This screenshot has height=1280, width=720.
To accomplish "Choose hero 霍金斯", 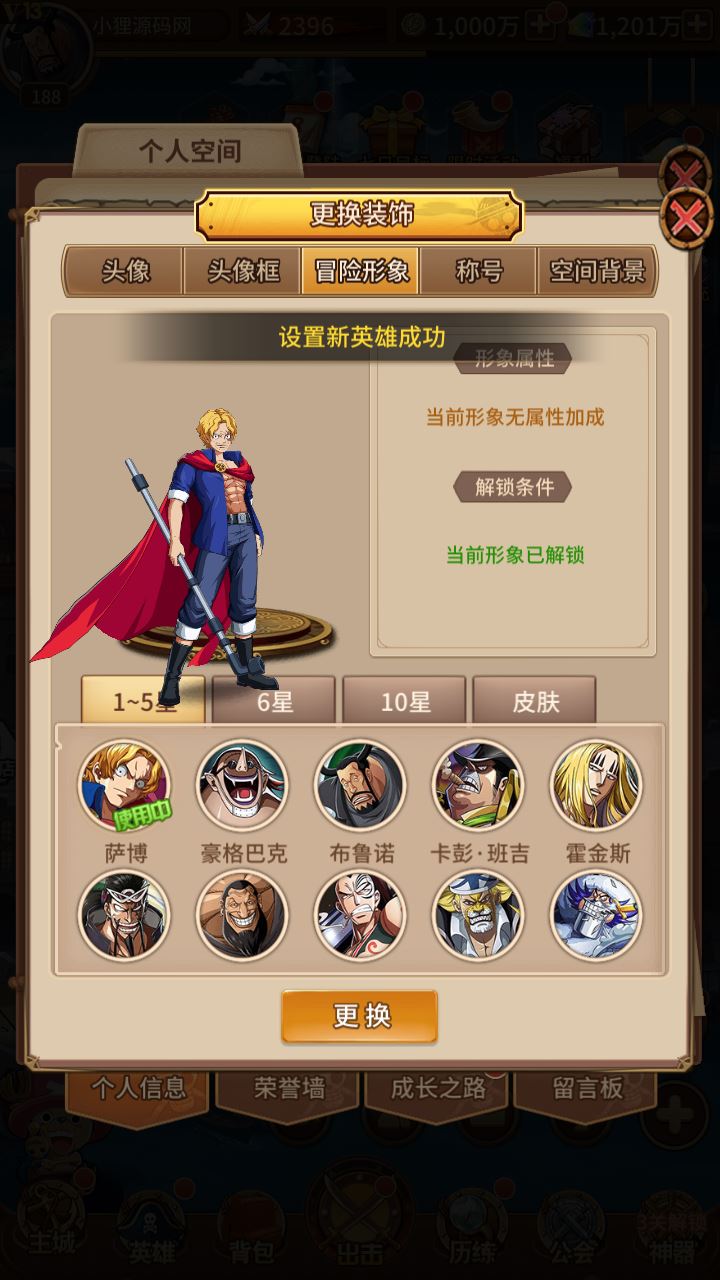I will point(596,785).
